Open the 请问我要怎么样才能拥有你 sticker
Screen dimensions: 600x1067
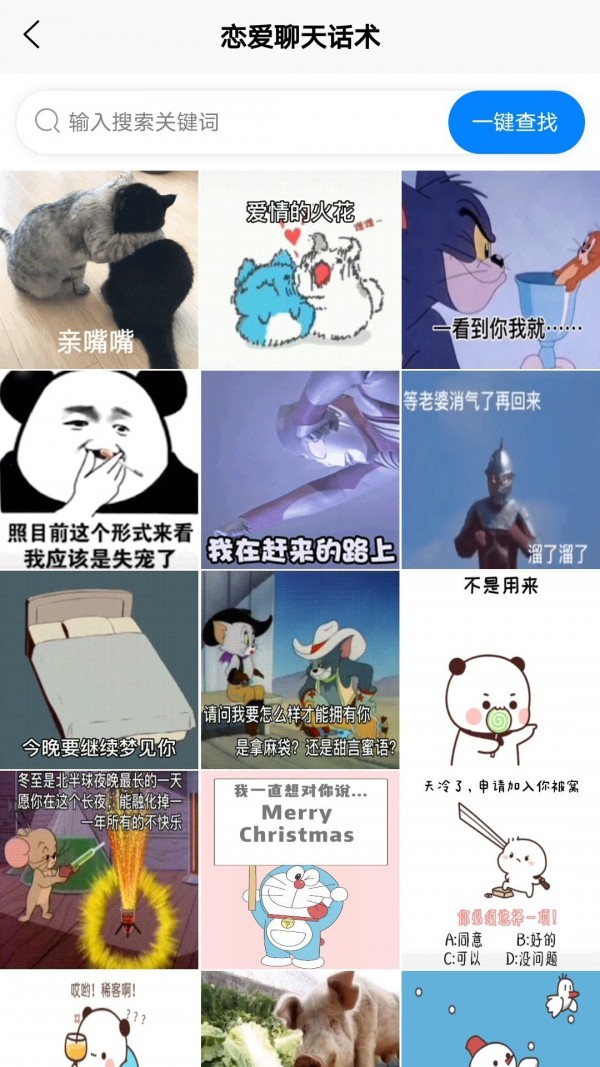click(x=300, y=670)
